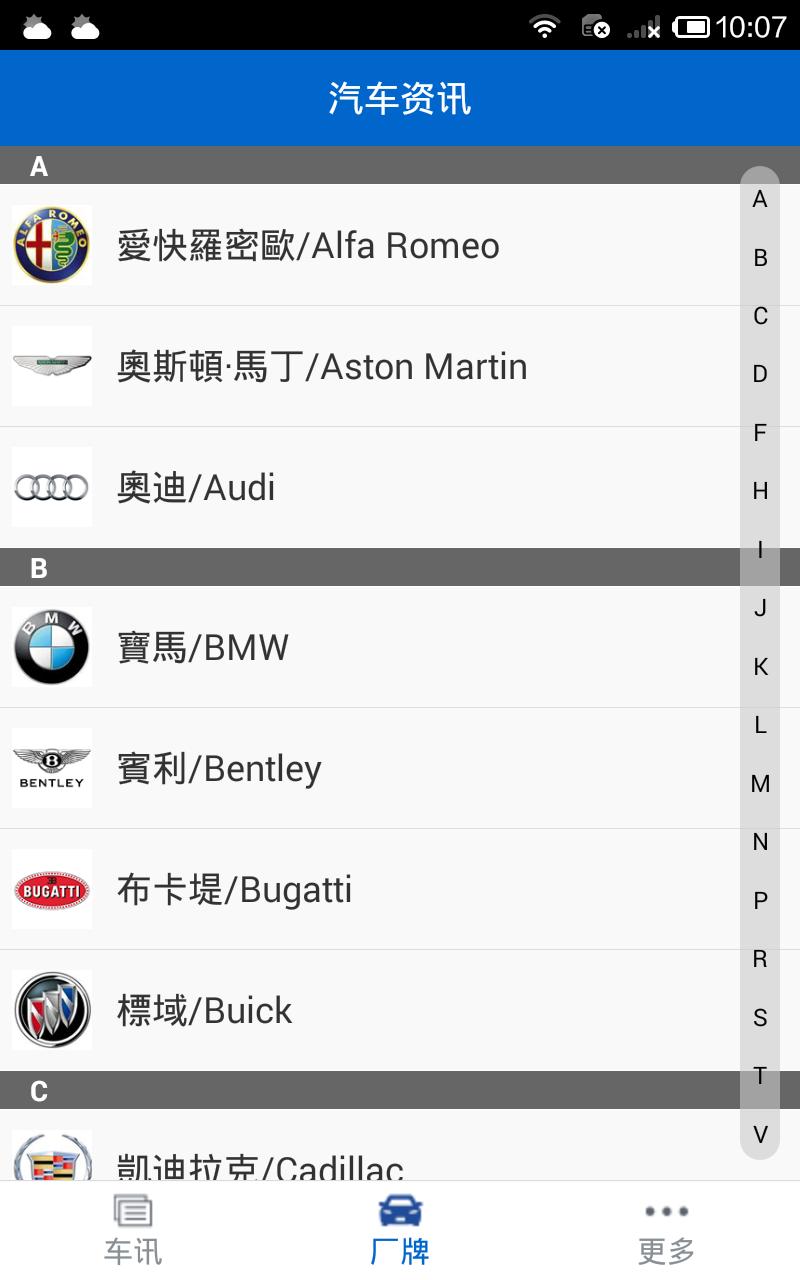The image size is (800, 1280).
Task: Tap the Wi-Fi status bar icon
Action: tap(544, 26)
